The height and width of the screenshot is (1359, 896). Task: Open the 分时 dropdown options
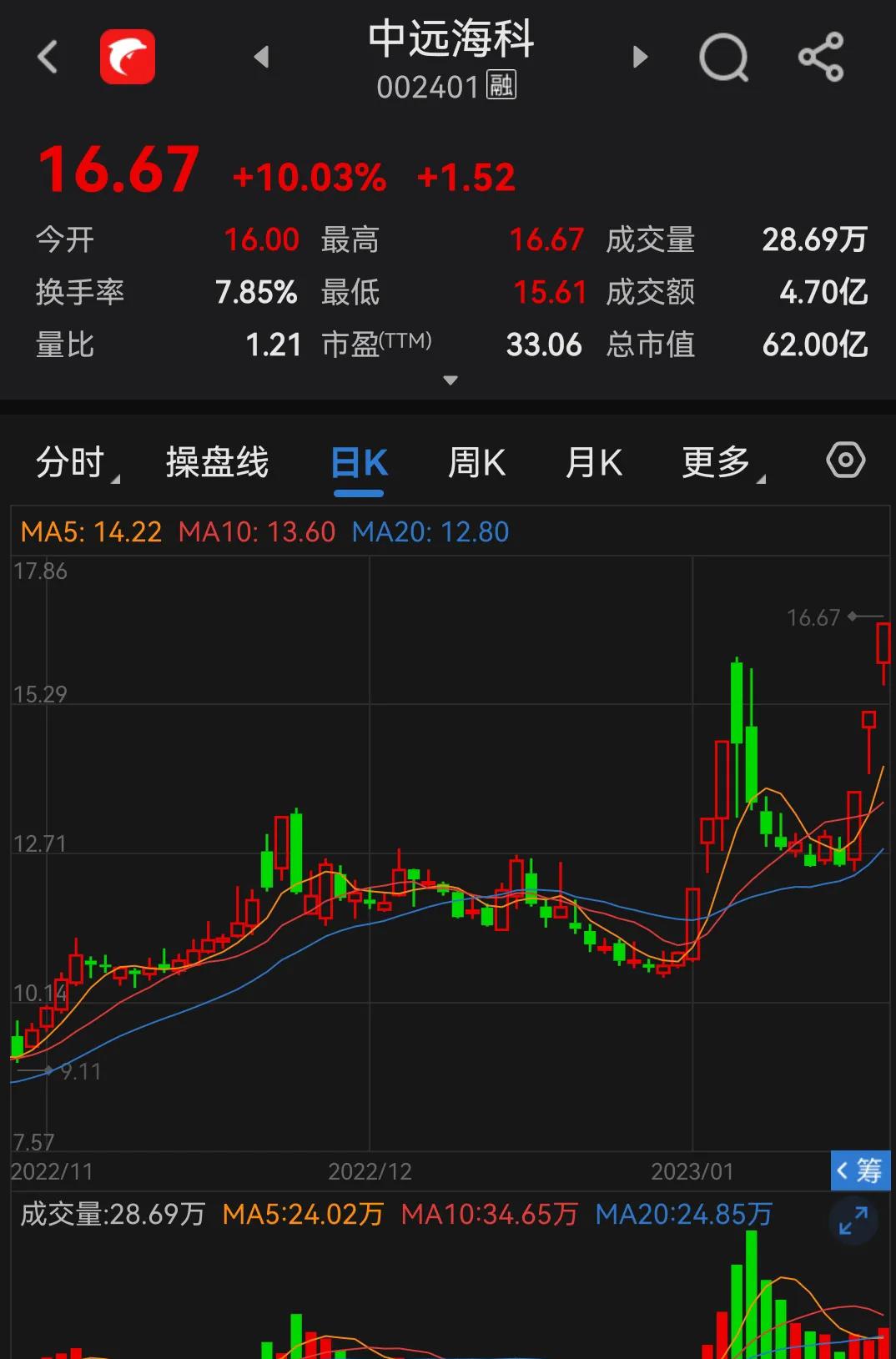pos(71,461)
